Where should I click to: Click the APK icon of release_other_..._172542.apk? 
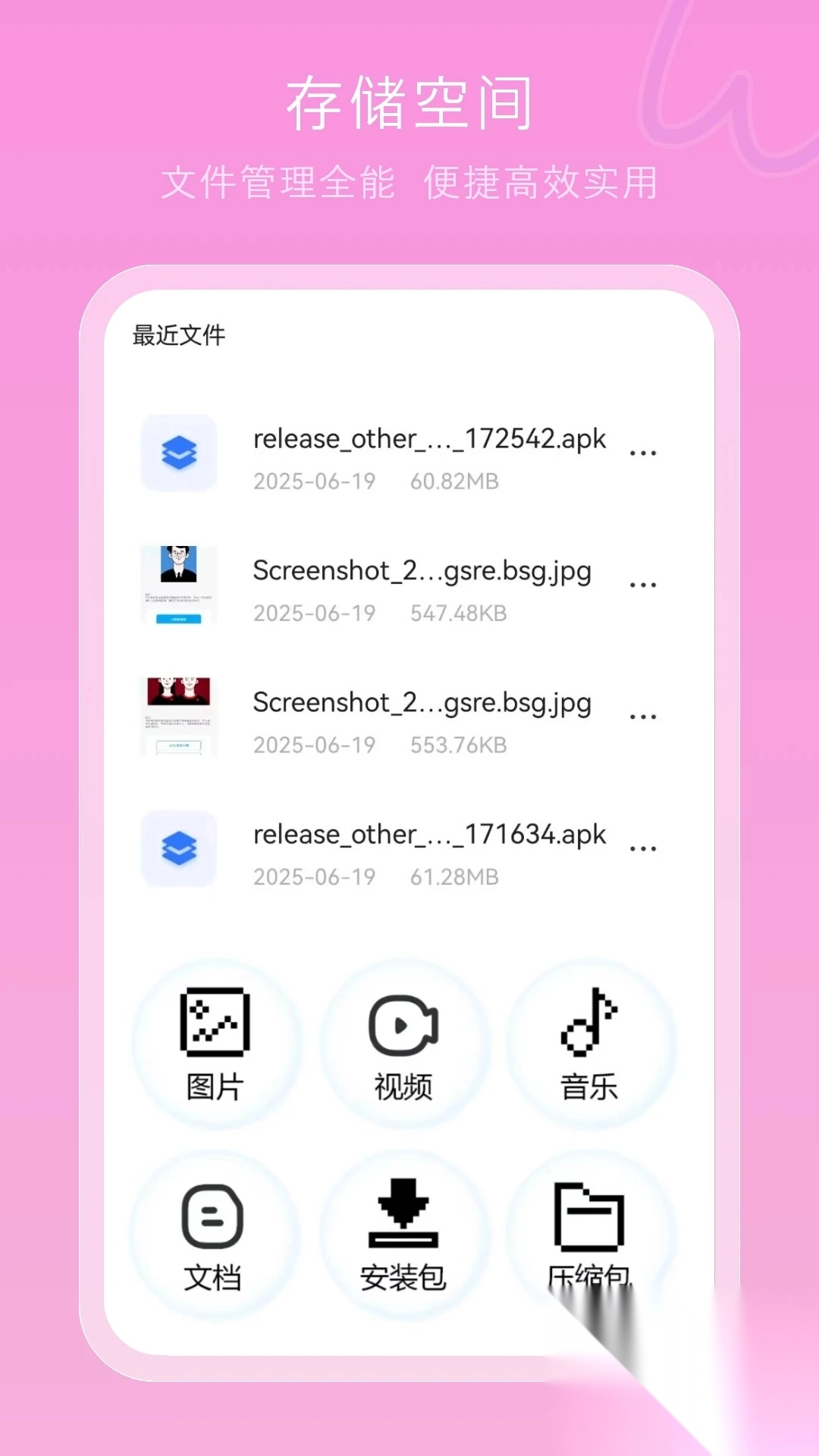(179, 453)
